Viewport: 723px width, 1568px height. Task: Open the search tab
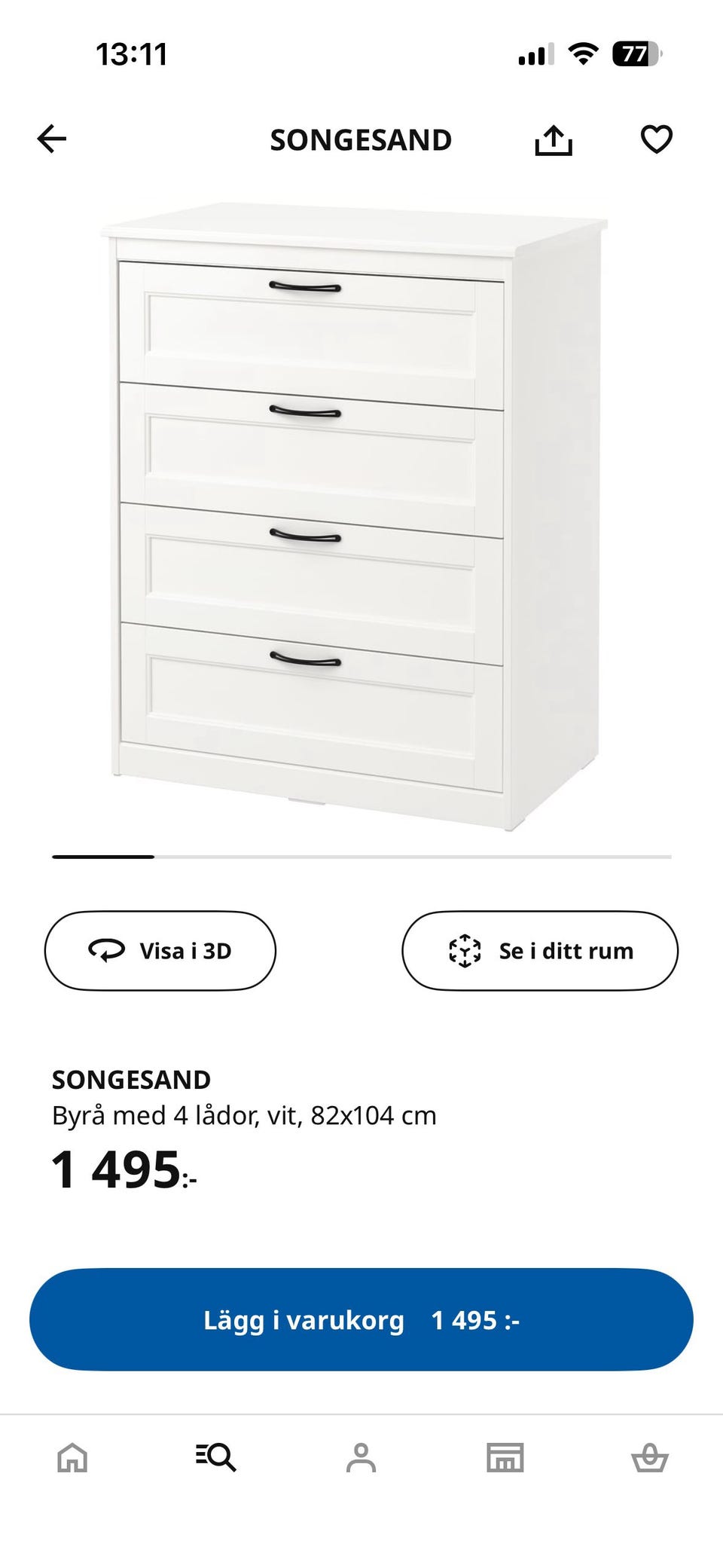coord(216,1457)
